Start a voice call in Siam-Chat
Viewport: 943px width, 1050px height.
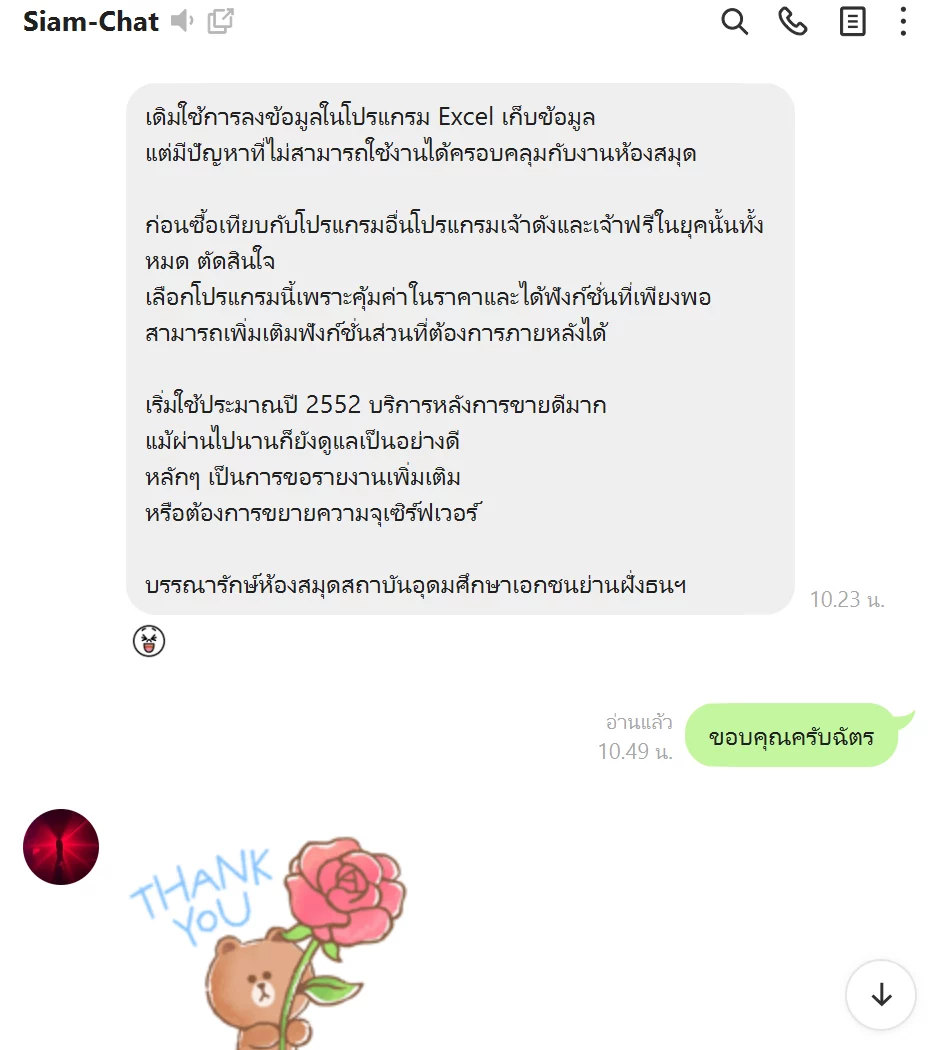[x=793, y=22]
